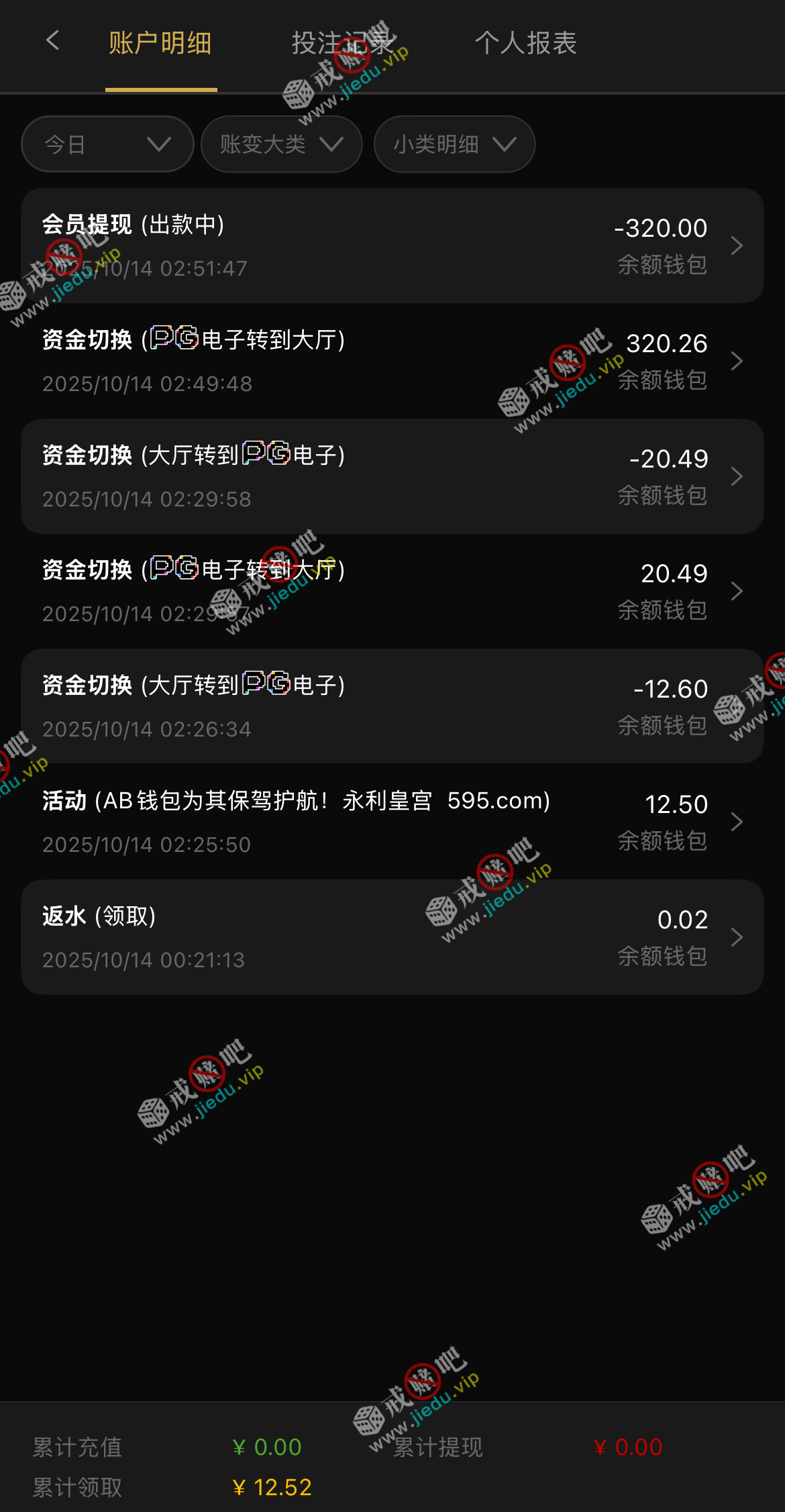
Task: Select the 账户明细 tab
Action: (160, 44)
